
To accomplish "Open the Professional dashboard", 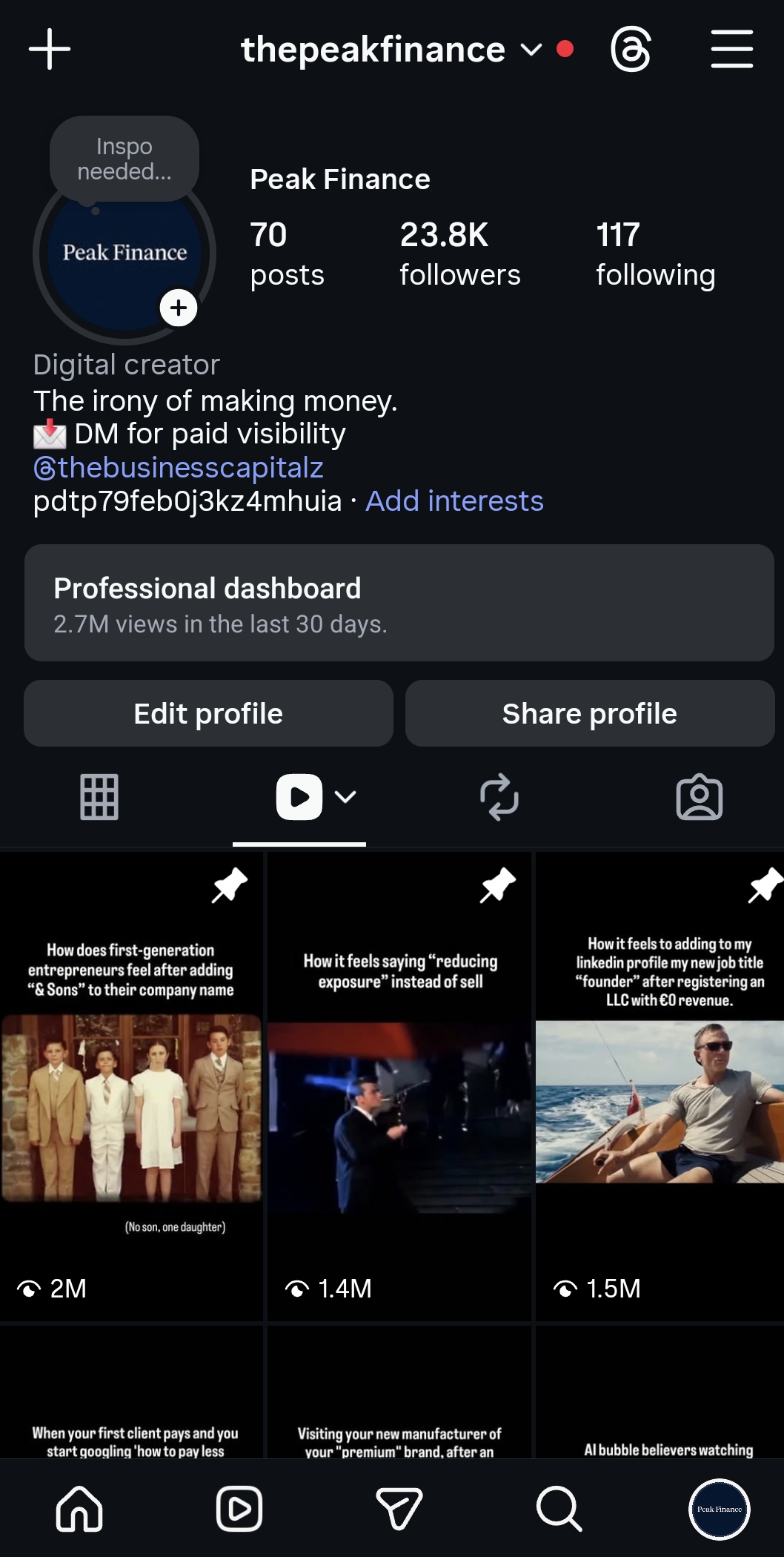I will pyautogui.click(x=399, y=603).
